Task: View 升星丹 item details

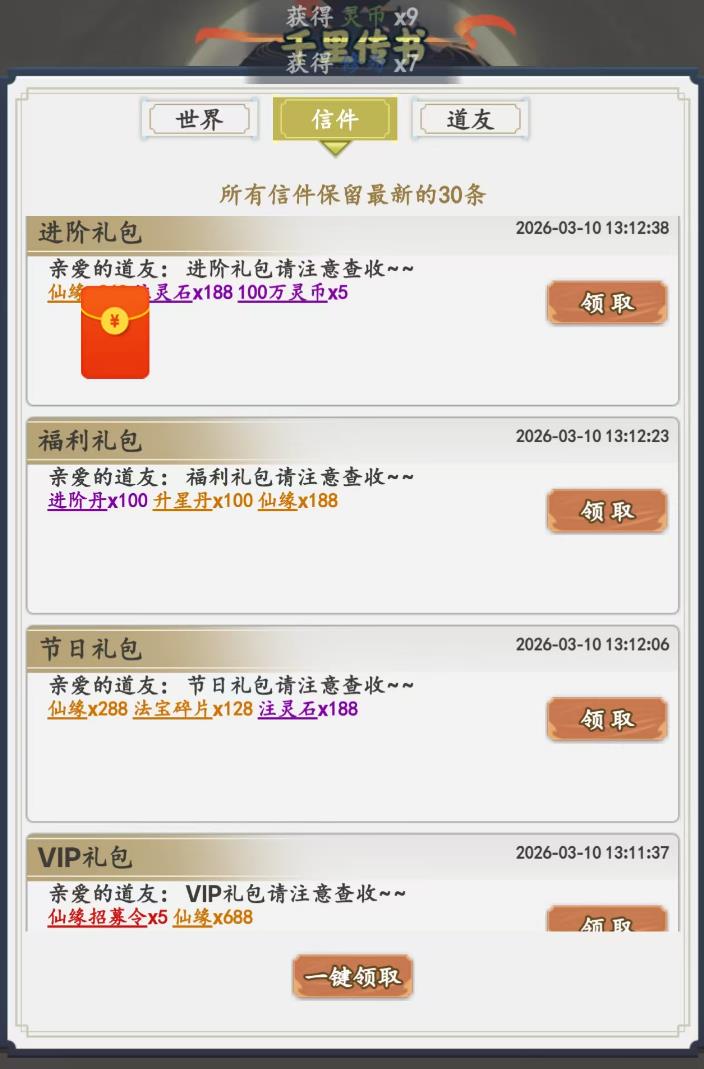Action: coord(182,501)
